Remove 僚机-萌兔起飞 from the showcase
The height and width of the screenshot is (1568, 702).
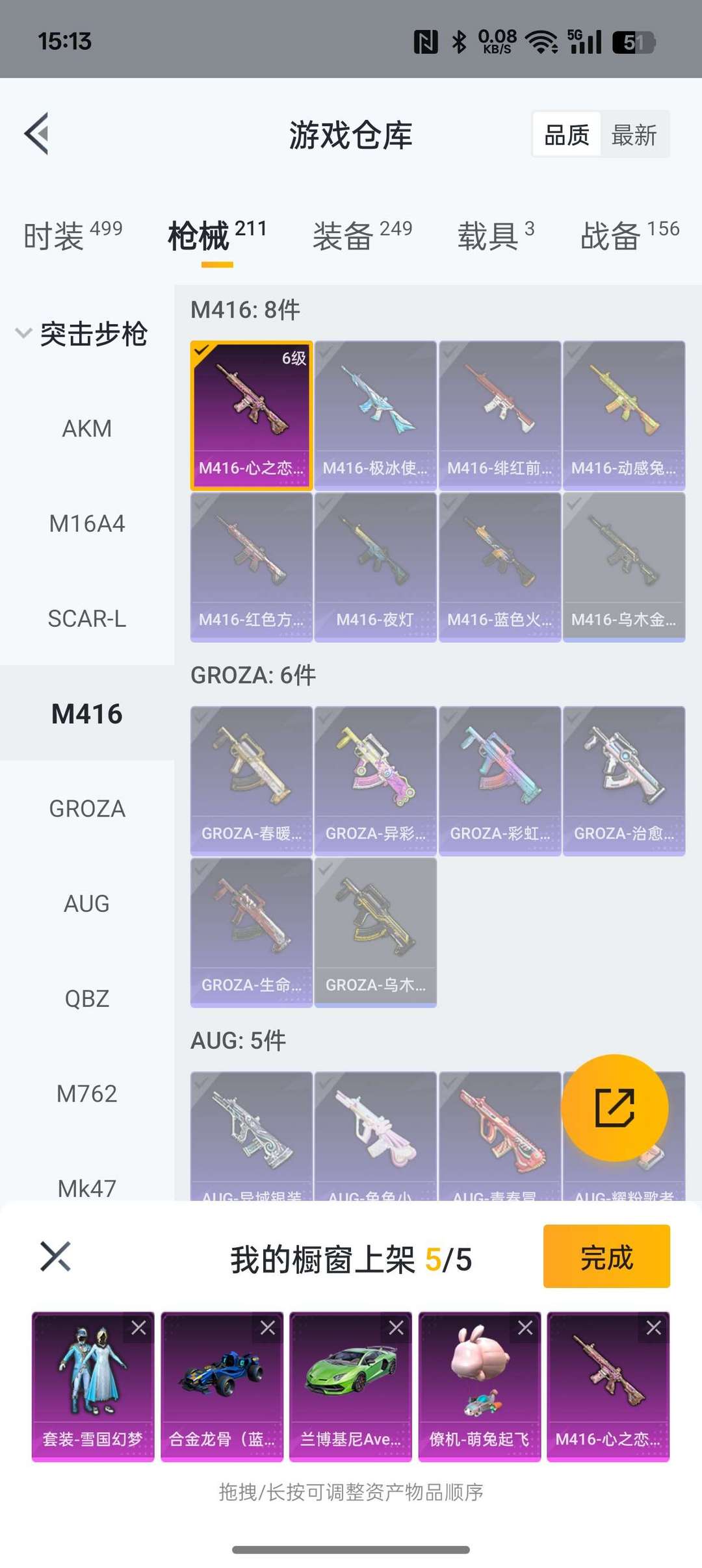click(x=525, y=1328)
